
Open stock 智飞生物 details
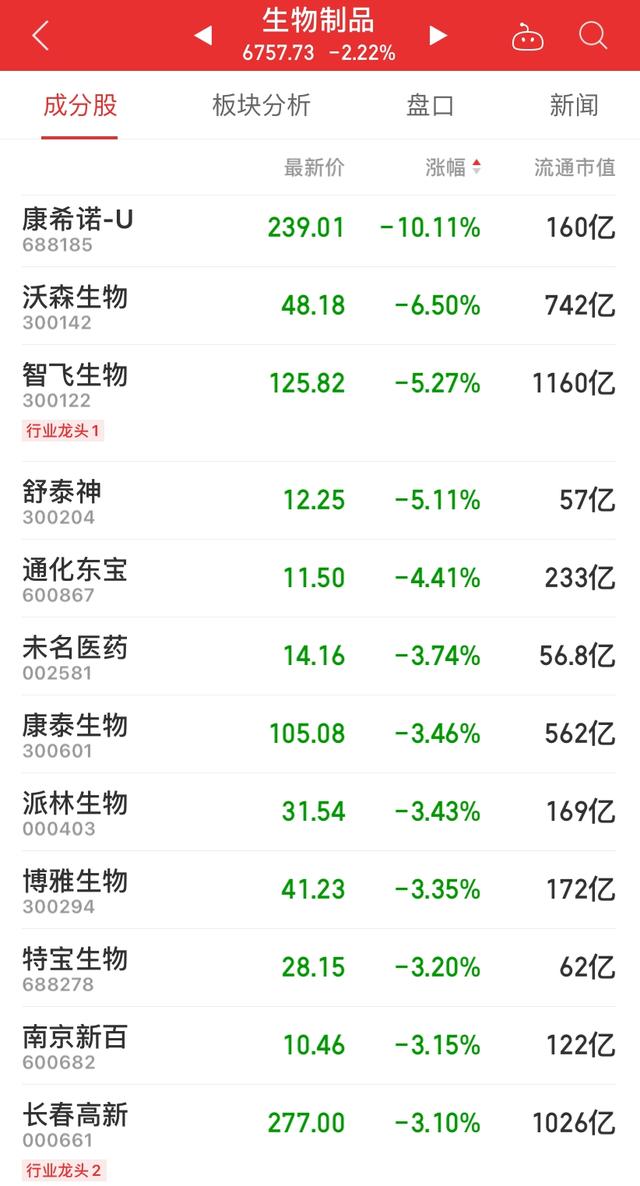pyautogui.click(x=75, y=384)
